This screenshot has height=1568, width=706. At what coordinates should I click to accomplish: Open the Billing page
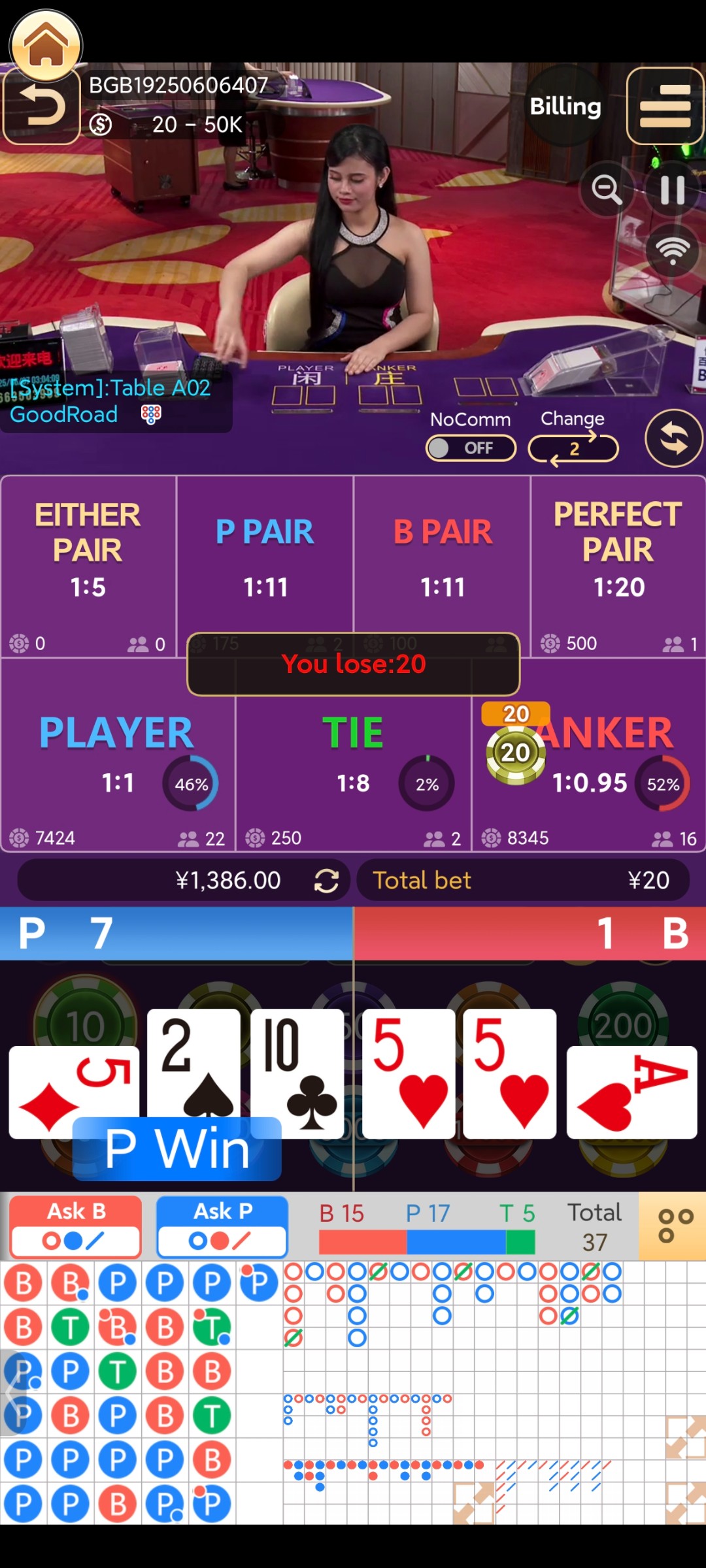565,106
